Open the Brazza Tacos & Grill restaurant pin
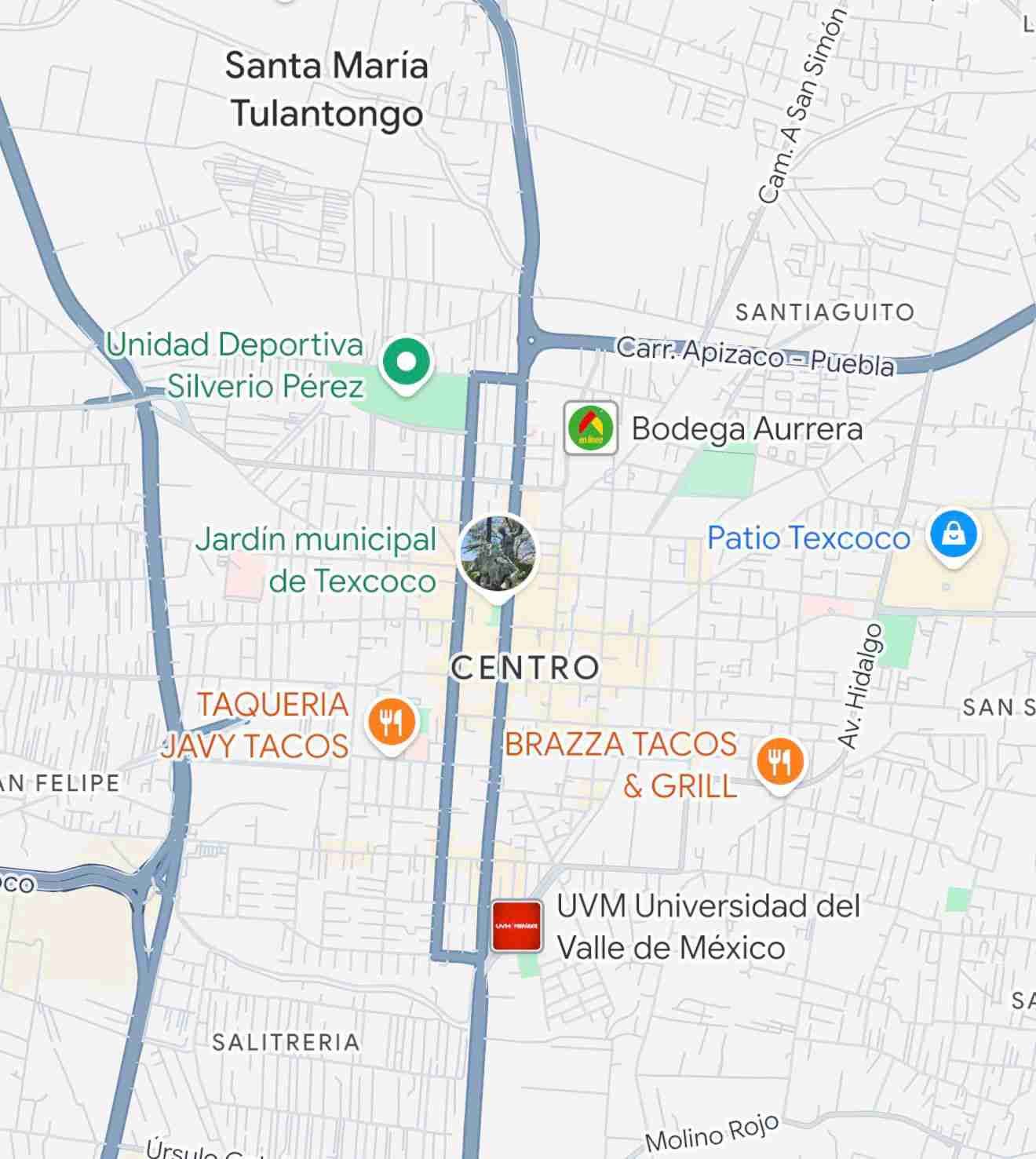 click(779, 762)
